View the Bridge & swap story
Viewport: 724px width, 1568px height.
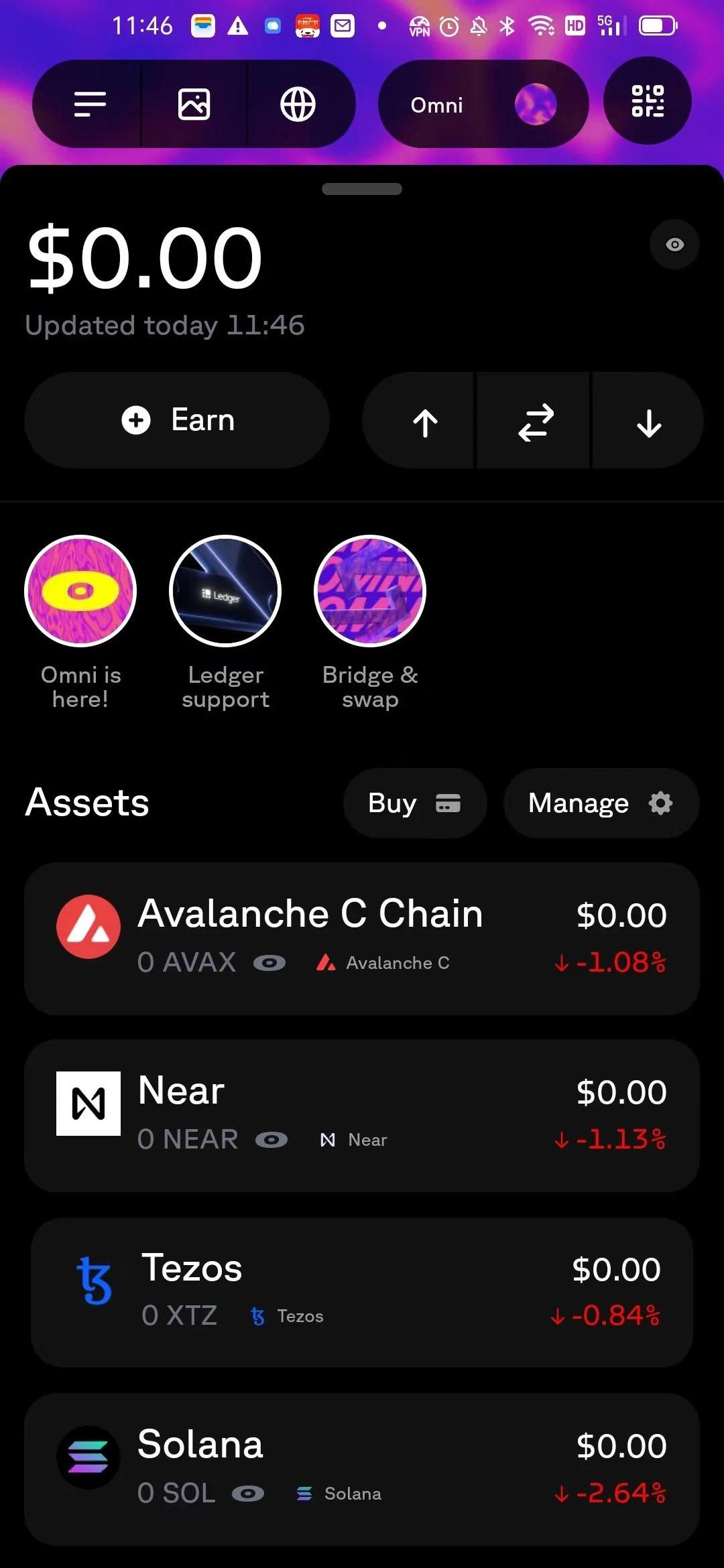[370, 591]
